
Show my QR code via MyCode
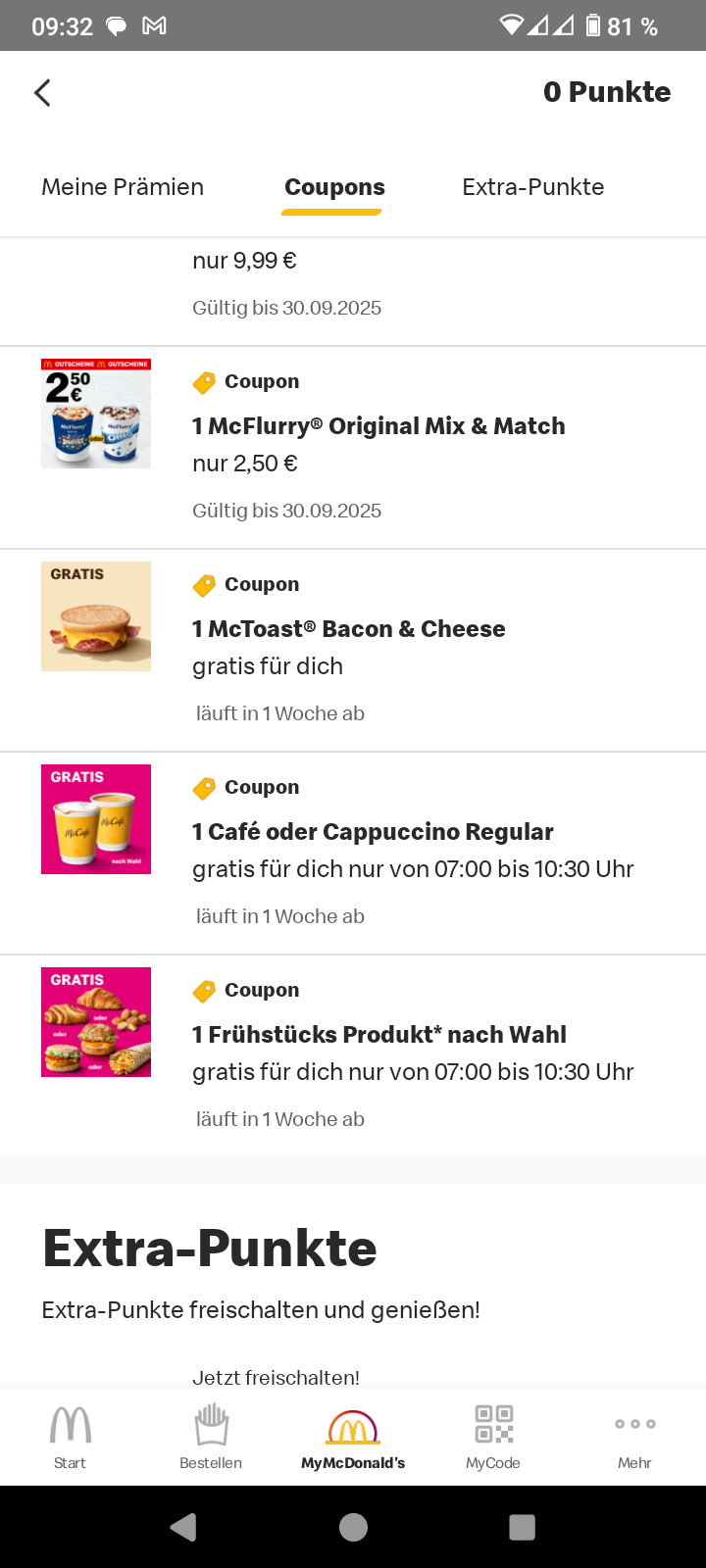[x=493, y=1436]
